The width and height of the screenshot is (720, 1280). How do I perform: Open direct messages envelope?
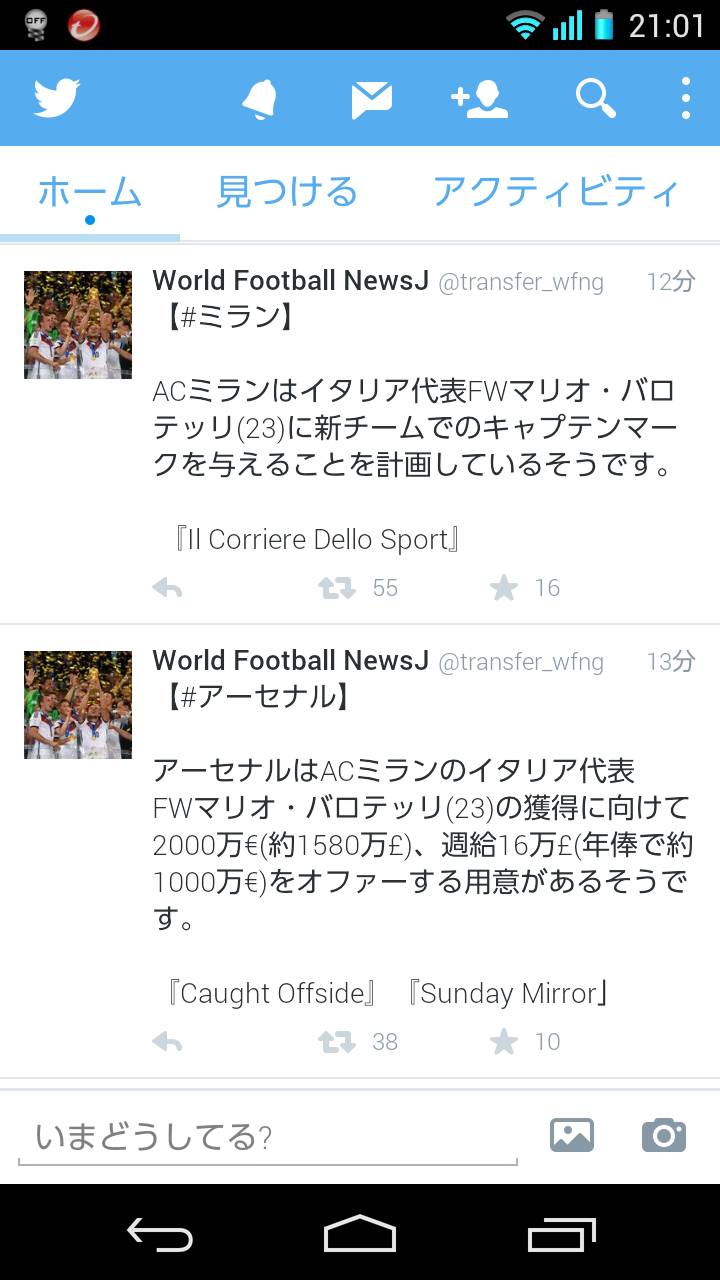click(372, 99)
